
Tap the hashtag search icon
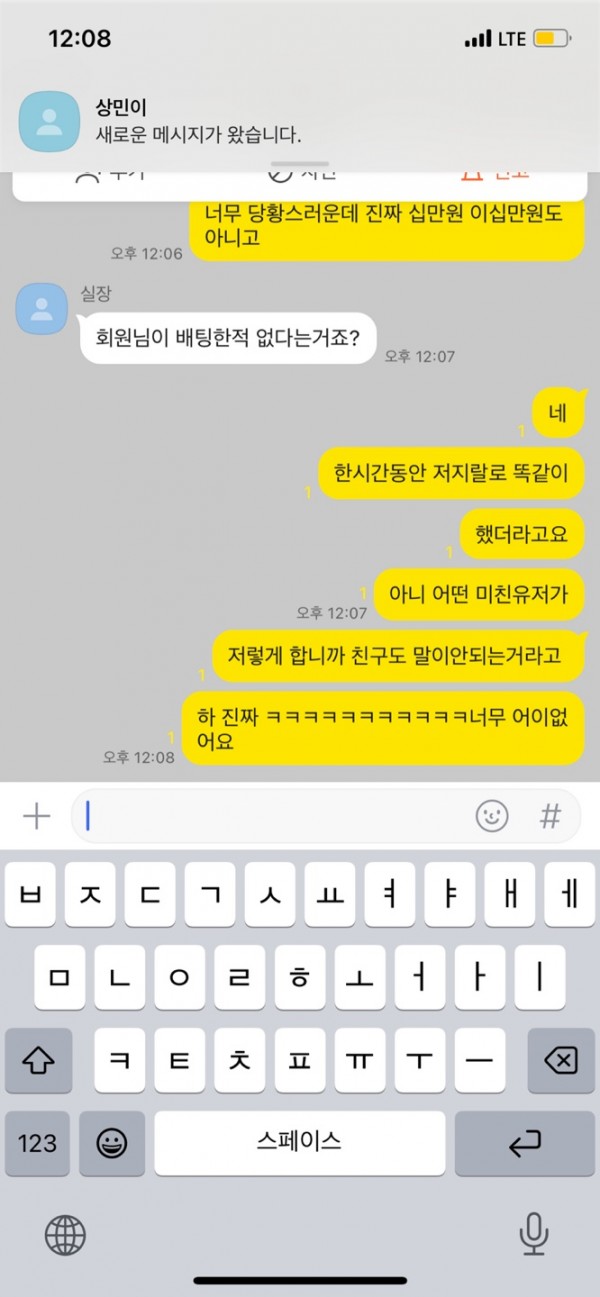pos(550,817)
